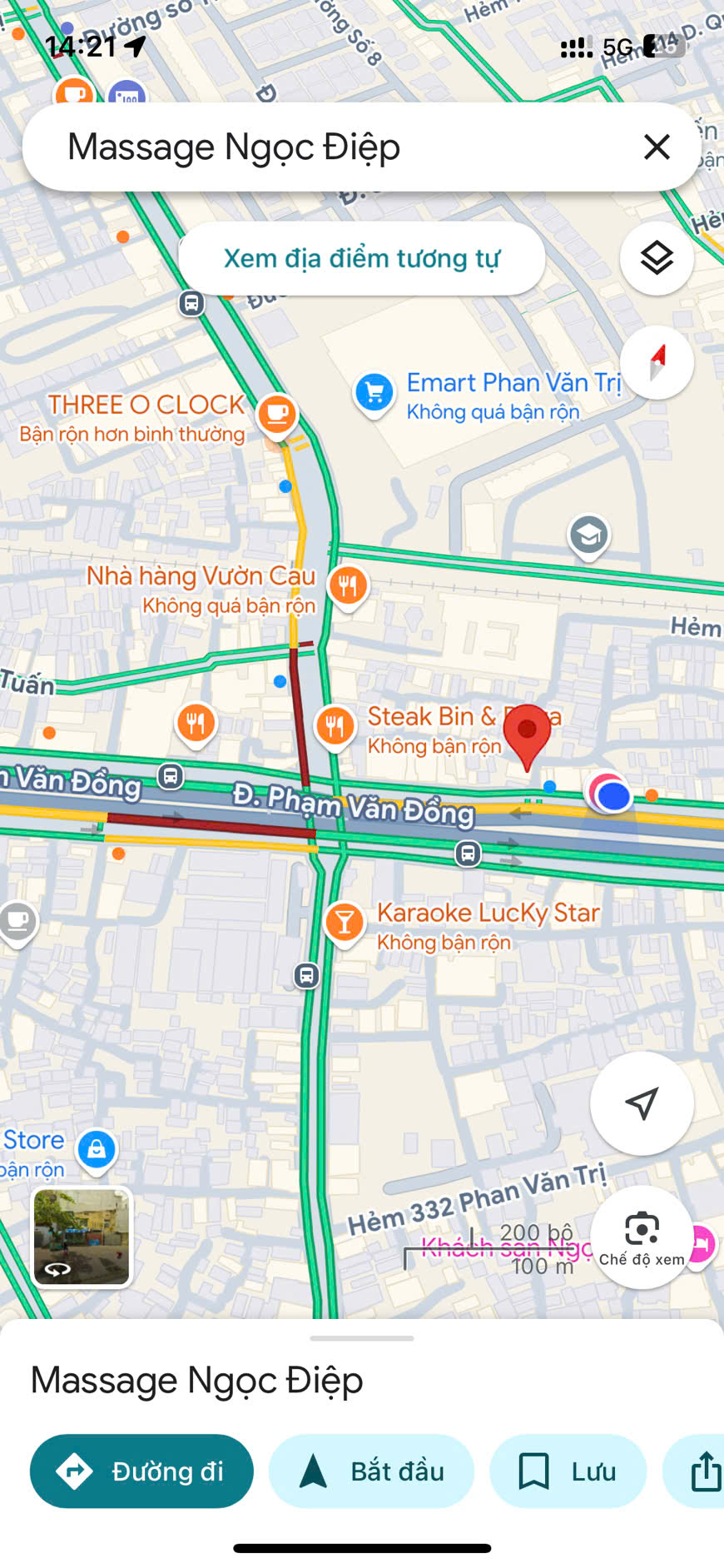Select THREE O CLOCK cafe marker
The height and width of the screenshot is (1568, 724).
pos(277,415)
